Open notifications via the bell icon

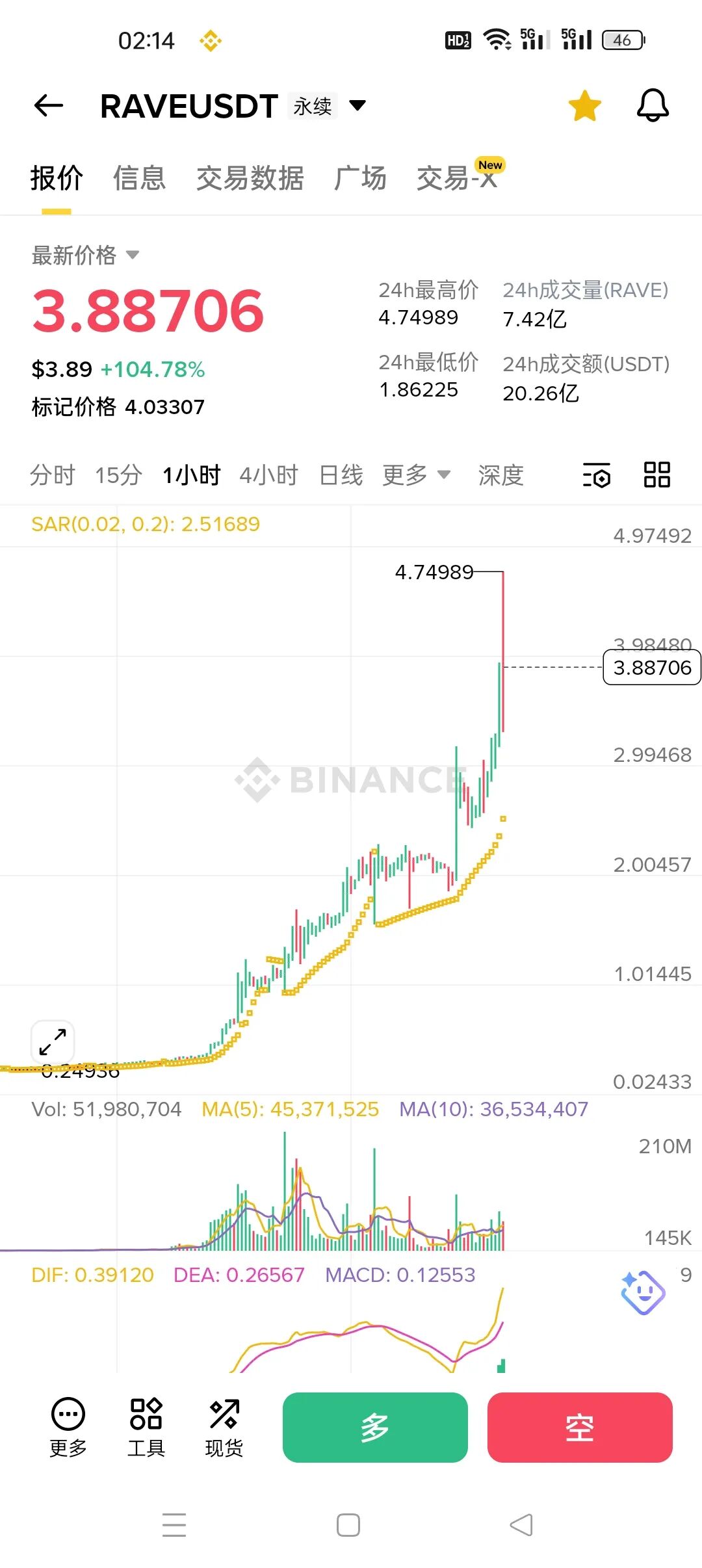pos(654,105)
